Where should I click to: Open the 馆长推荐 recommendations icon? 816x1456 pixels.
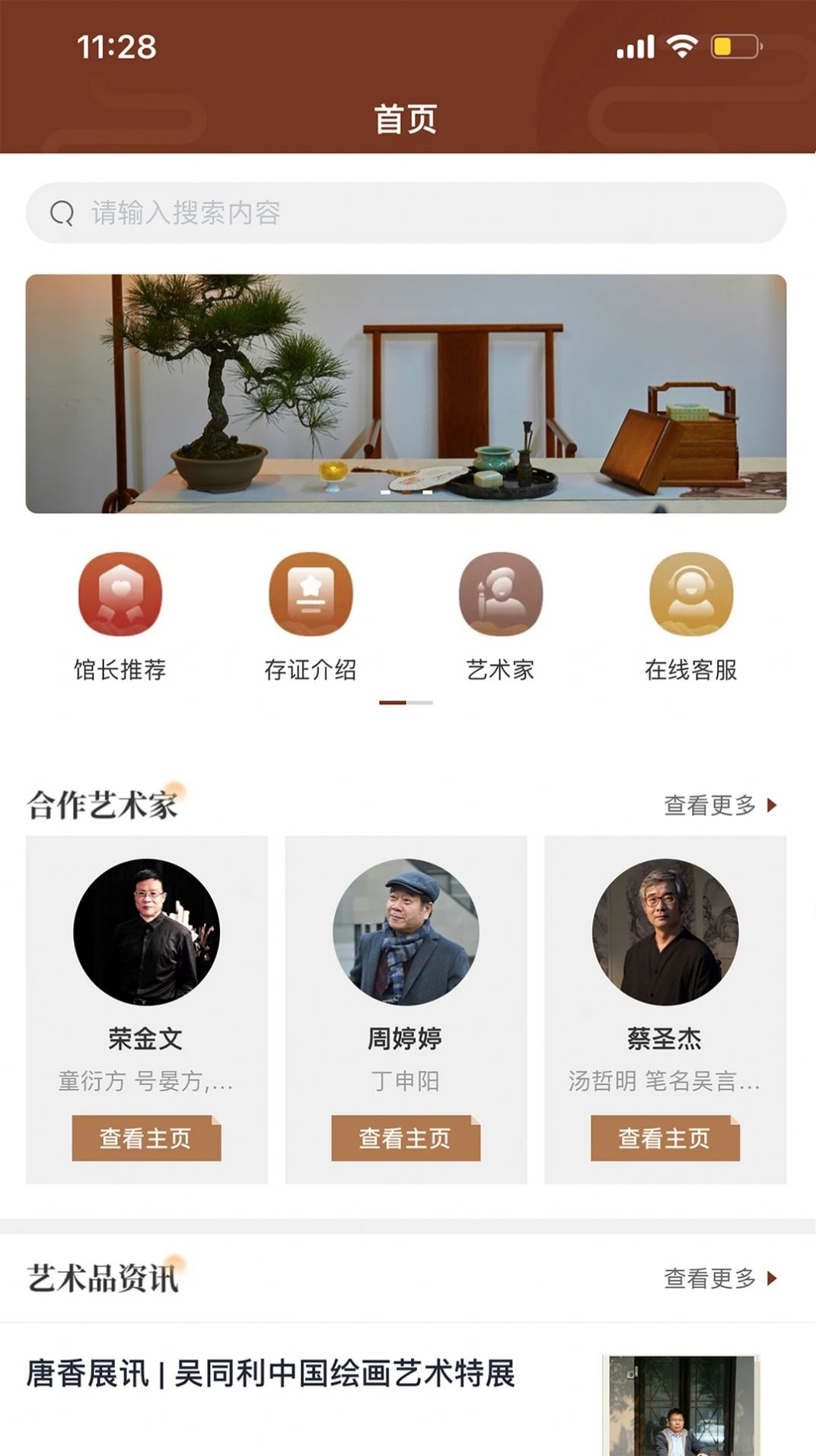[x=120, y=595]
